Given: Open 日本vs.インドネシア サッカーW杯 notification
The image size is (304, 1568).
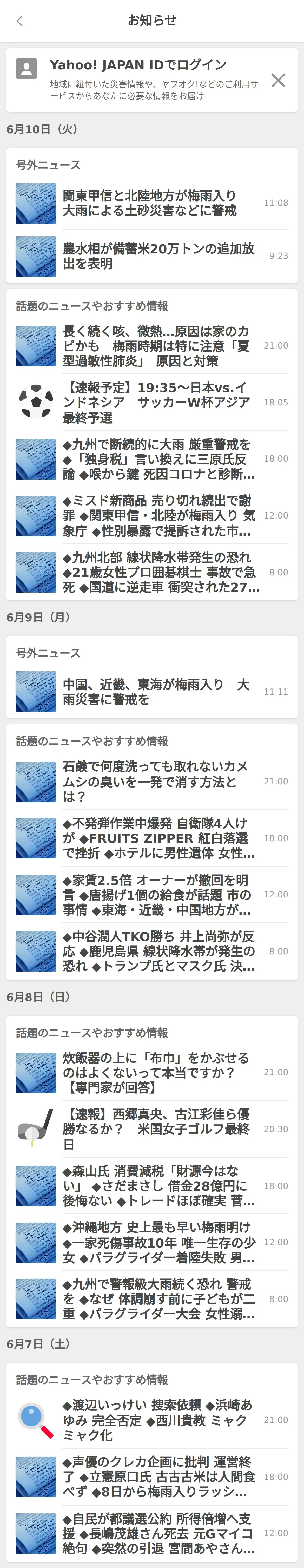Looking at the screenshot, I should 152,402.
